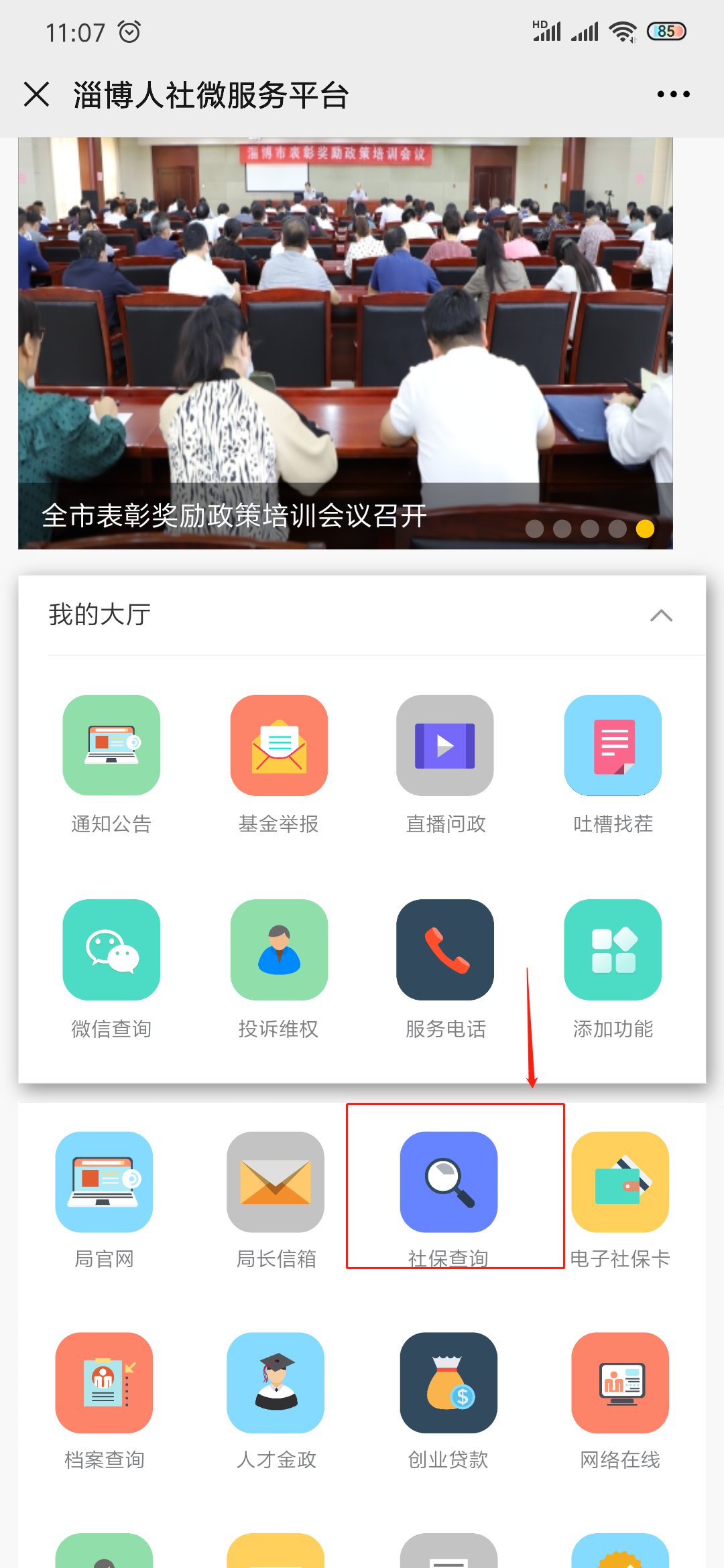Open 直播问政

[x=445, y=745]
